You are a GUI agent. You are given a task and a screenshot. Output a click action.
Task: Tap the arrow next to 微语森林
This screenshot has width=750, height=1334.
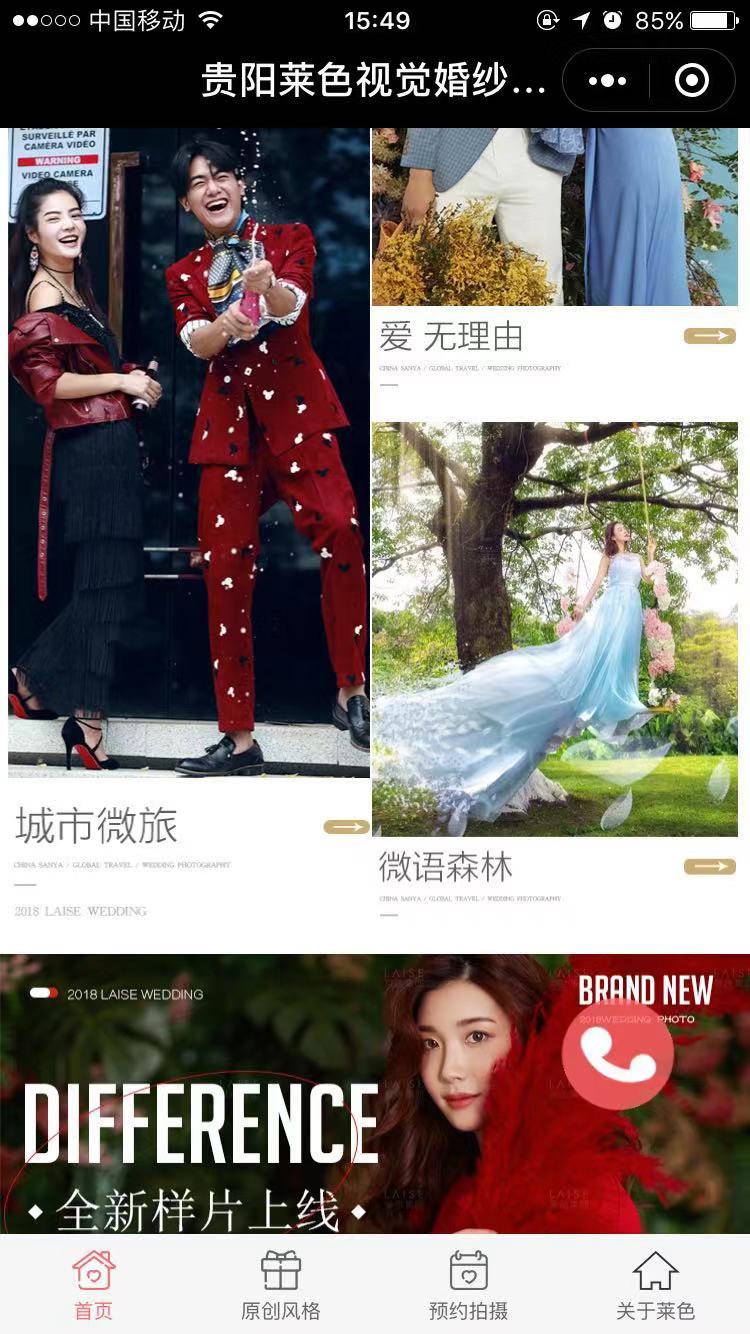710,866
